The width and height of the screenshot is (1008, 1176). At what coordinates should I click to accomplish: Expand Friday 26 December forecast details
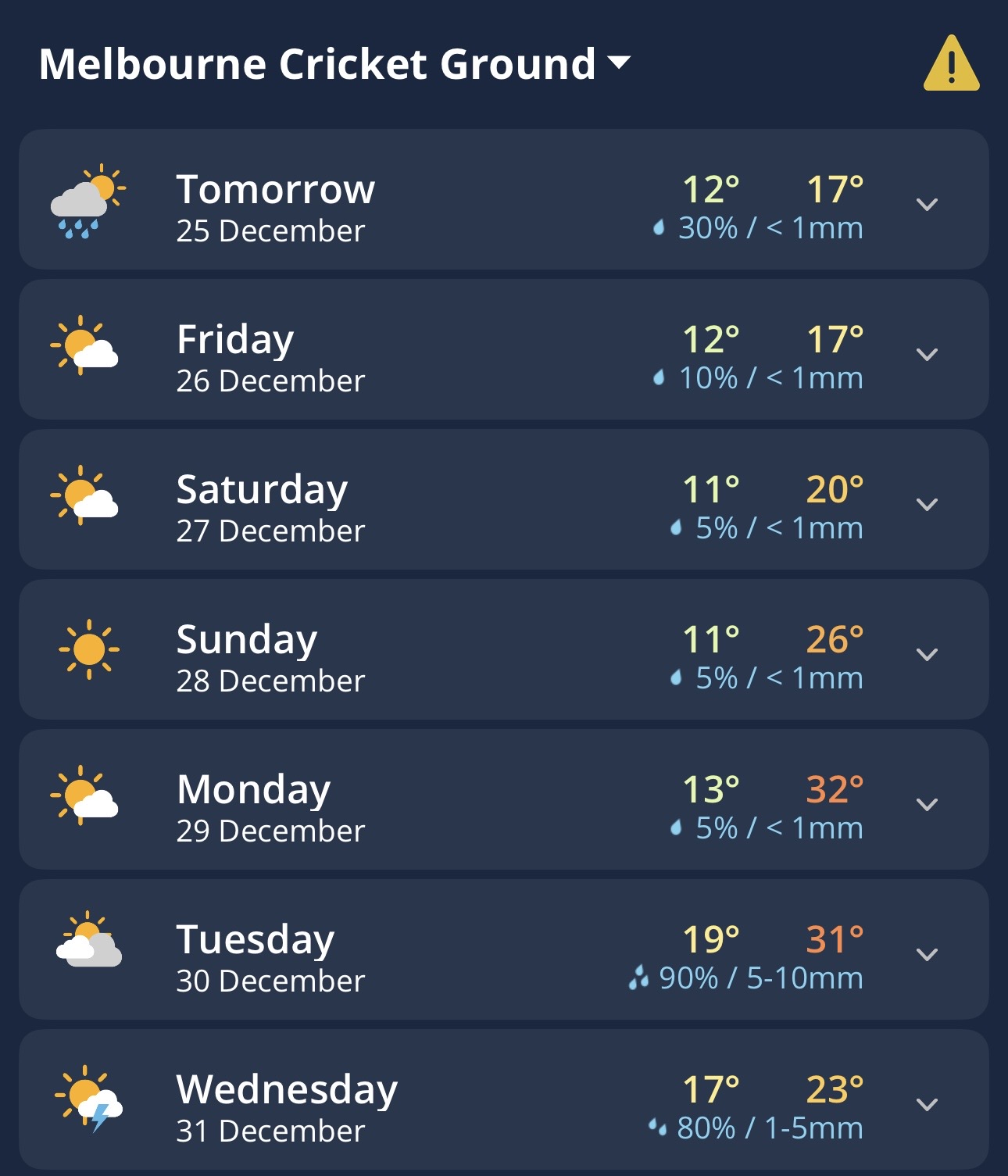click(x=927, y=355)
